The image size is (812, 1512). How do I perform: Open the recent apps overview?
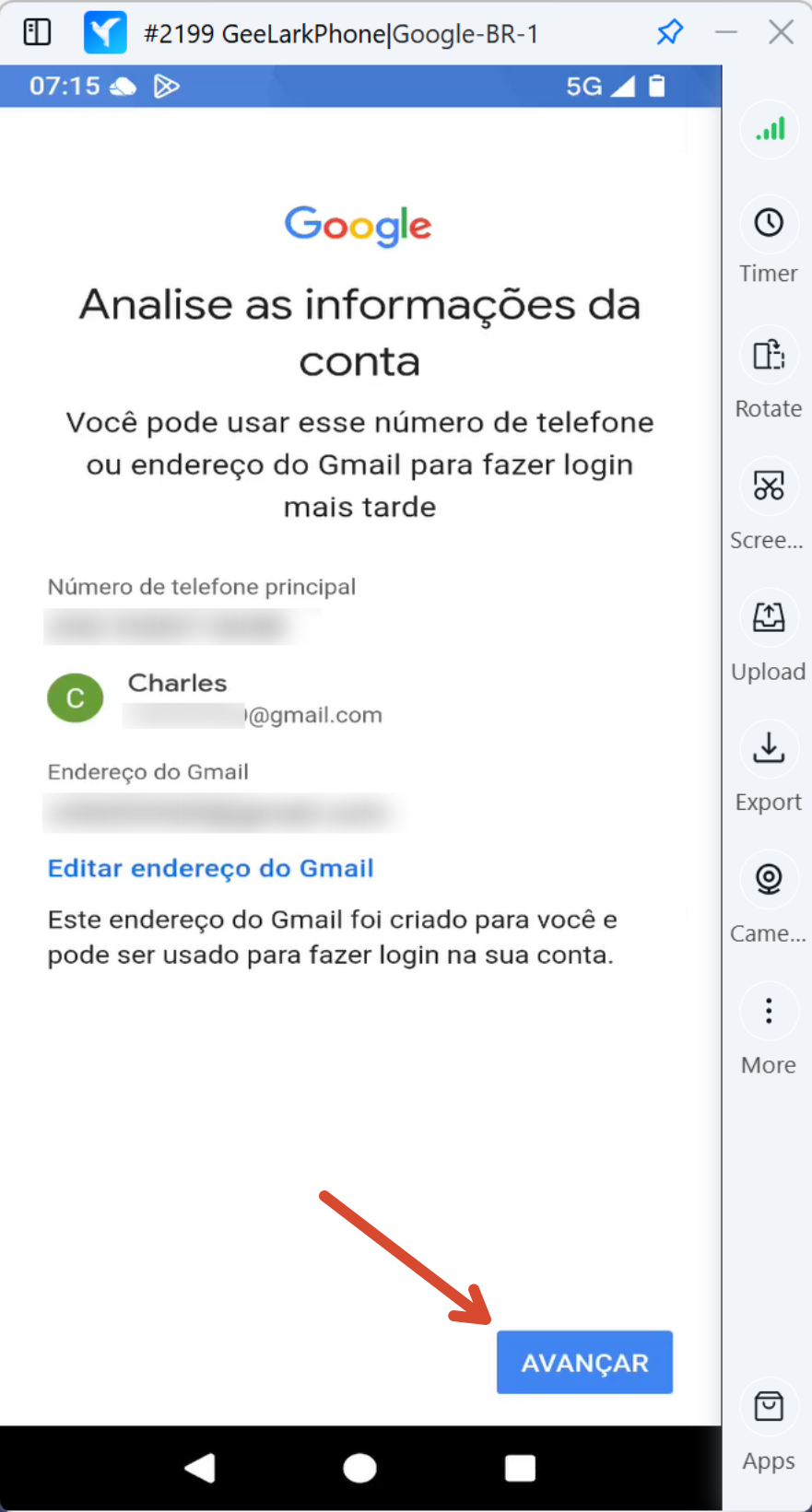click(520, 1468)
